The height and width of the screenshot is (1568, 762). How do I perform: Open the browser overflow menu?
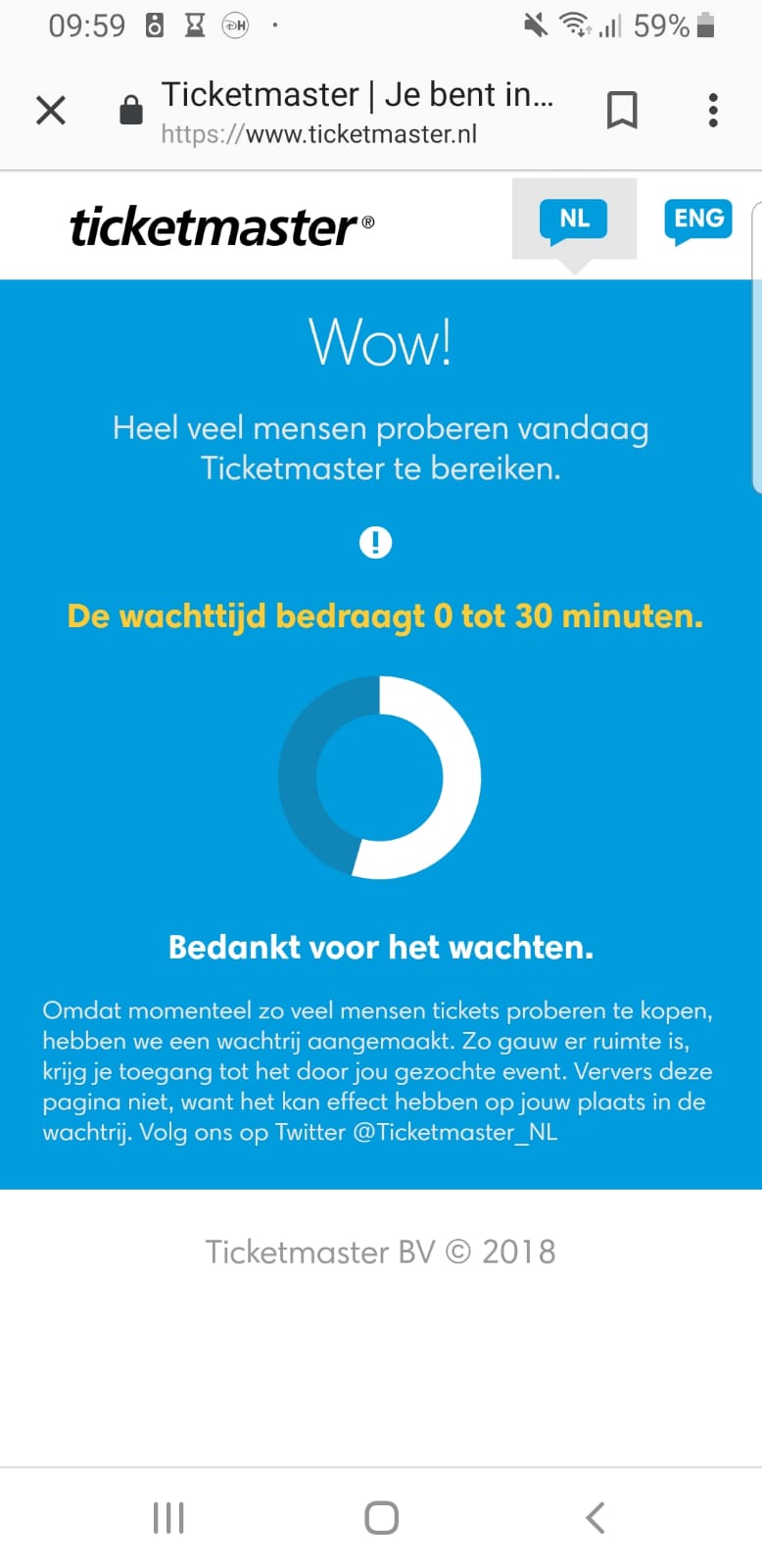point(713,110)
